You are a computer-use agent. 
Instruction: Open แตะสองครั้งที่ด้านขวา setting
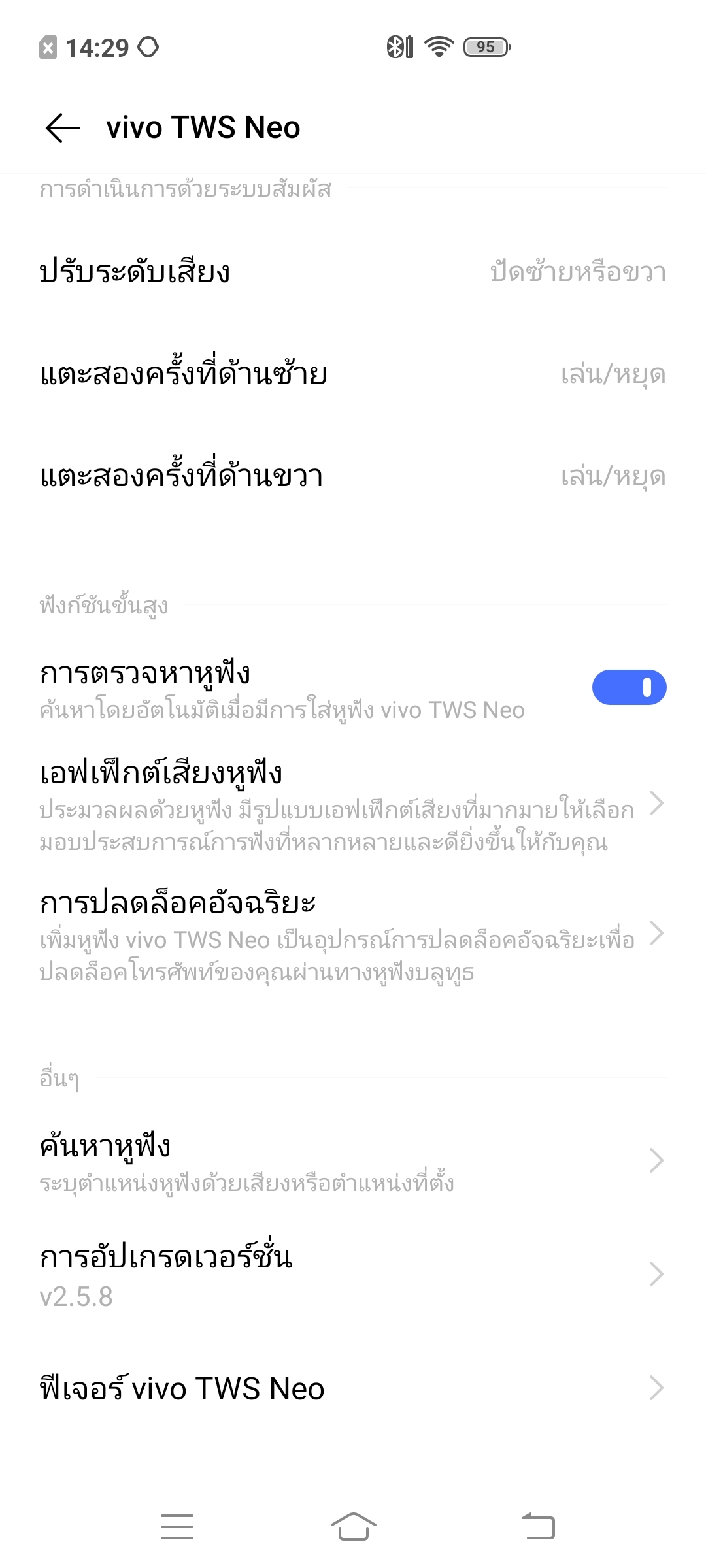pos(353,476)
